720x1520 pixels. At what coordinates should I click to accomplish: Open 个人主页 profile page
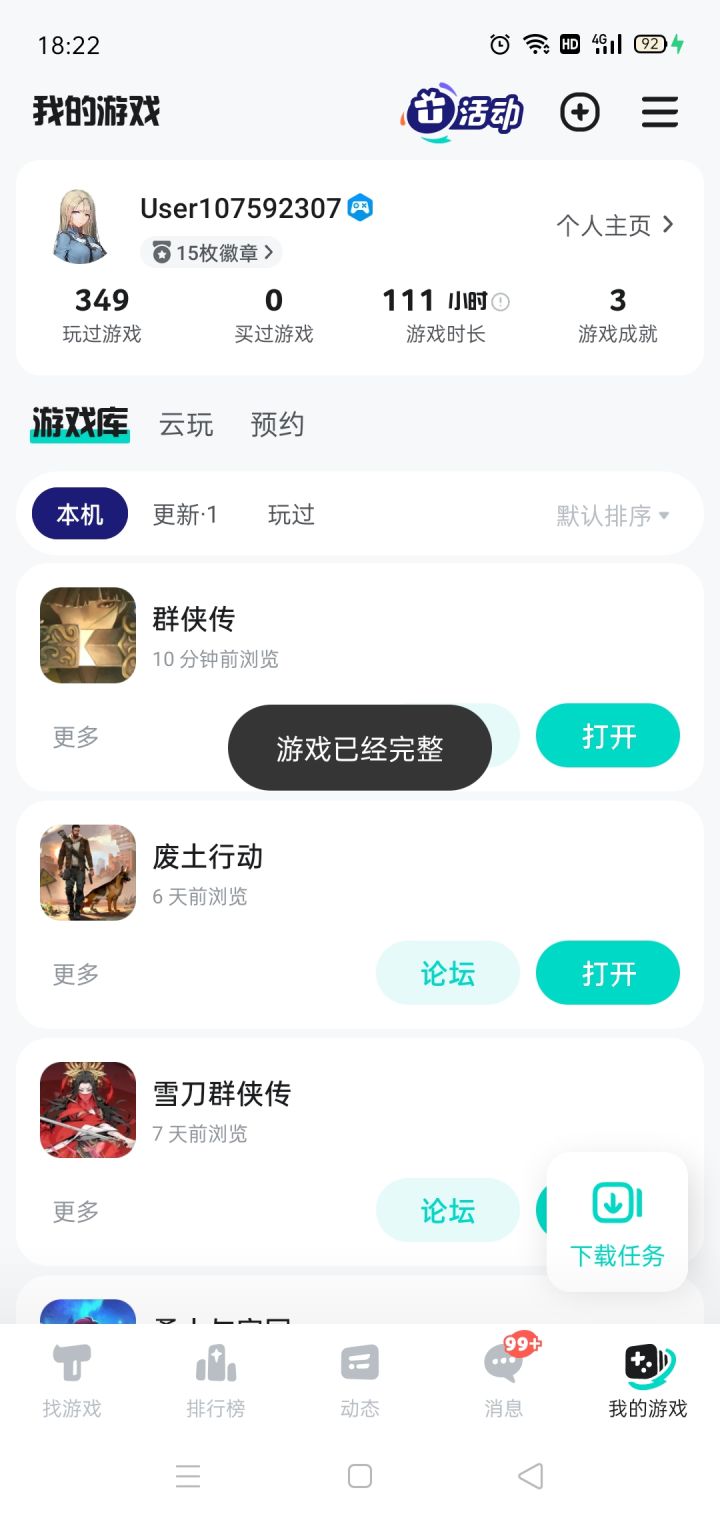click(x=615, y=225)
